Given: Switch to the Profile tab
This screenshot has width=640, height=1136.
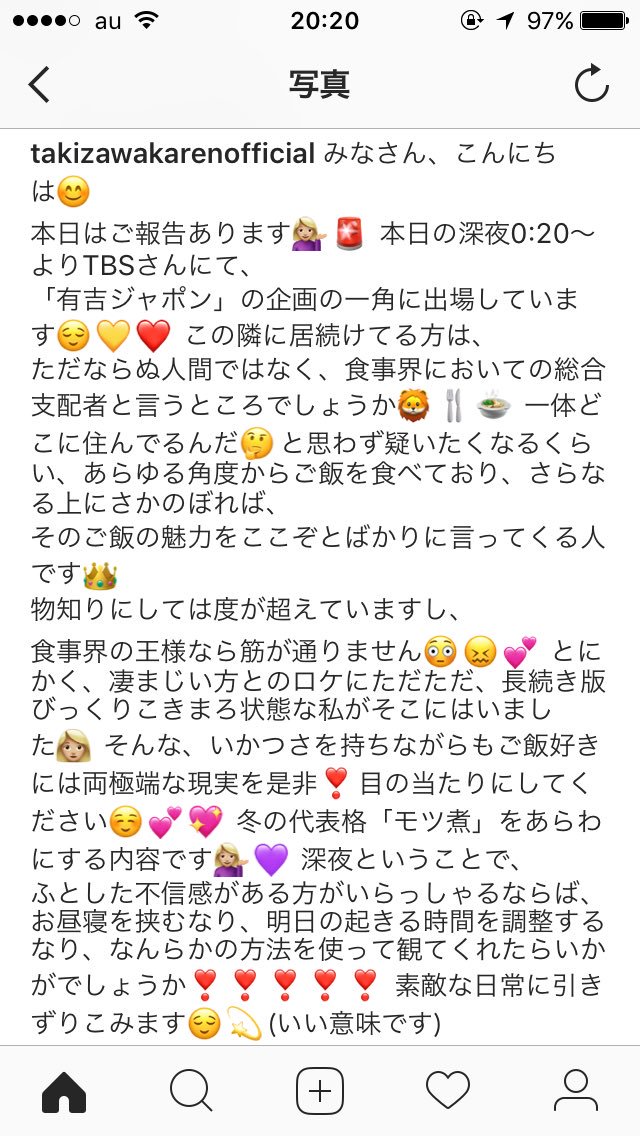Looking at the screenshot, I should pyautogui.click(x=575, y=1089).
